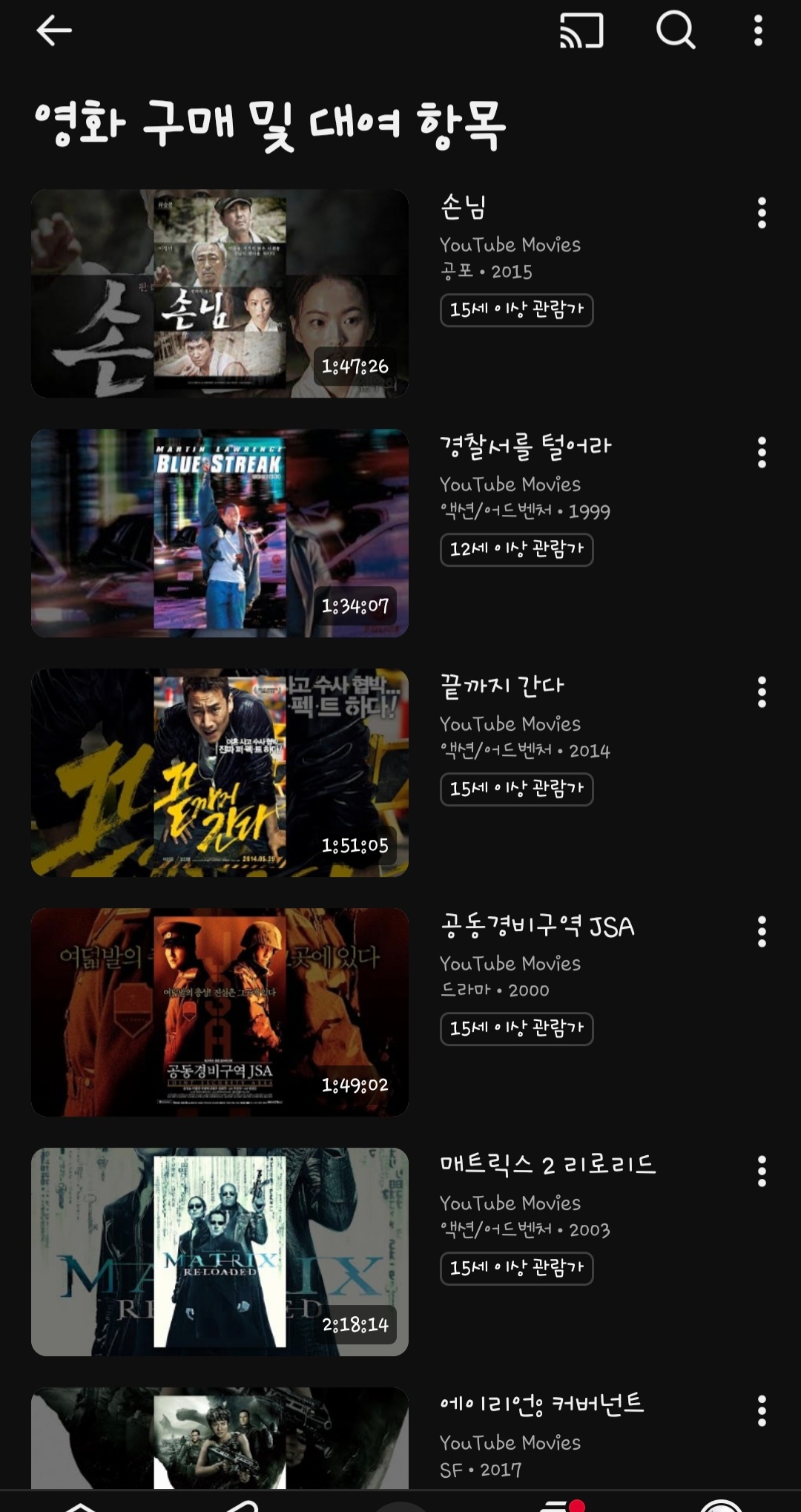Screen dimensions: 801x1512
Task: Open more options for 매트릭스 2 리로리드
Action: (762, 1171)
